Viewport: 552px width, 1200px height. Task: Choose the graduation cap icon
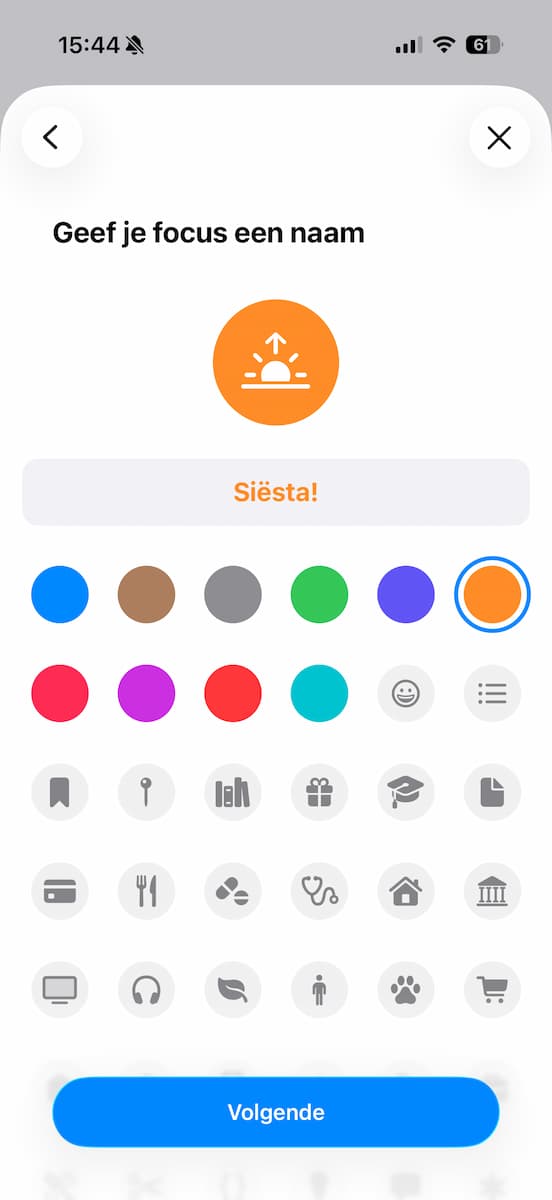[406, 792]
